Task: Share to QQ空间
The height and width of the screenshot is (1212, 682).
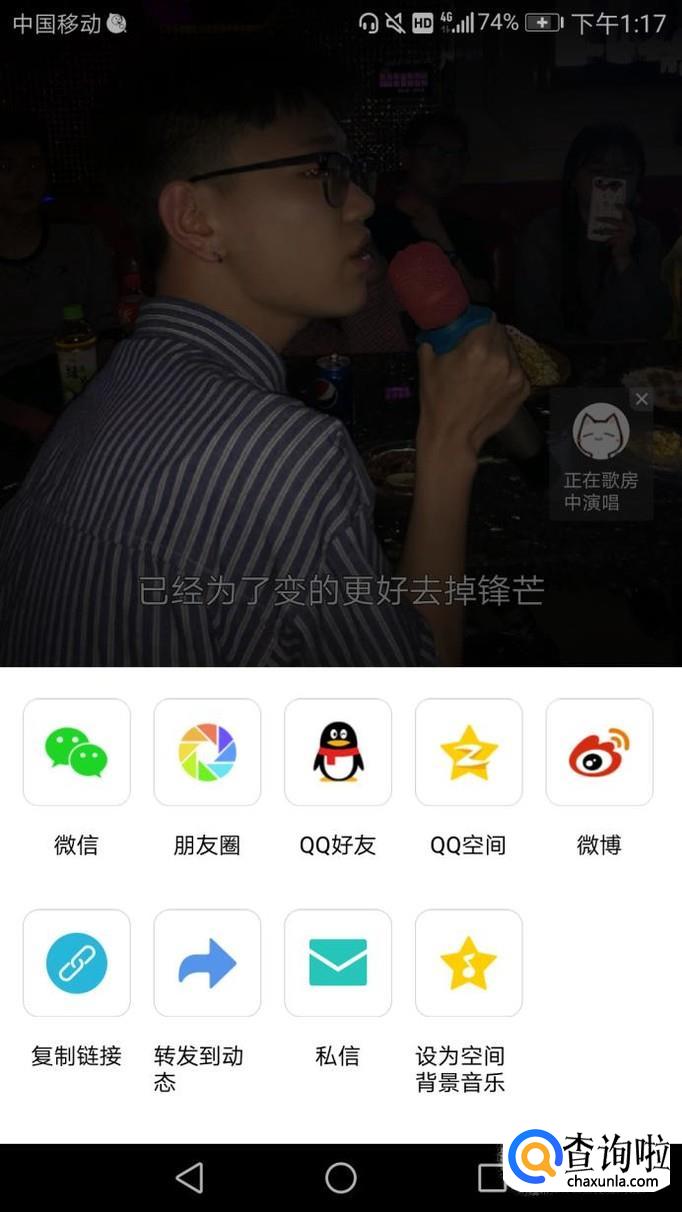Action: pyautogui.click(x=468, y=752)
